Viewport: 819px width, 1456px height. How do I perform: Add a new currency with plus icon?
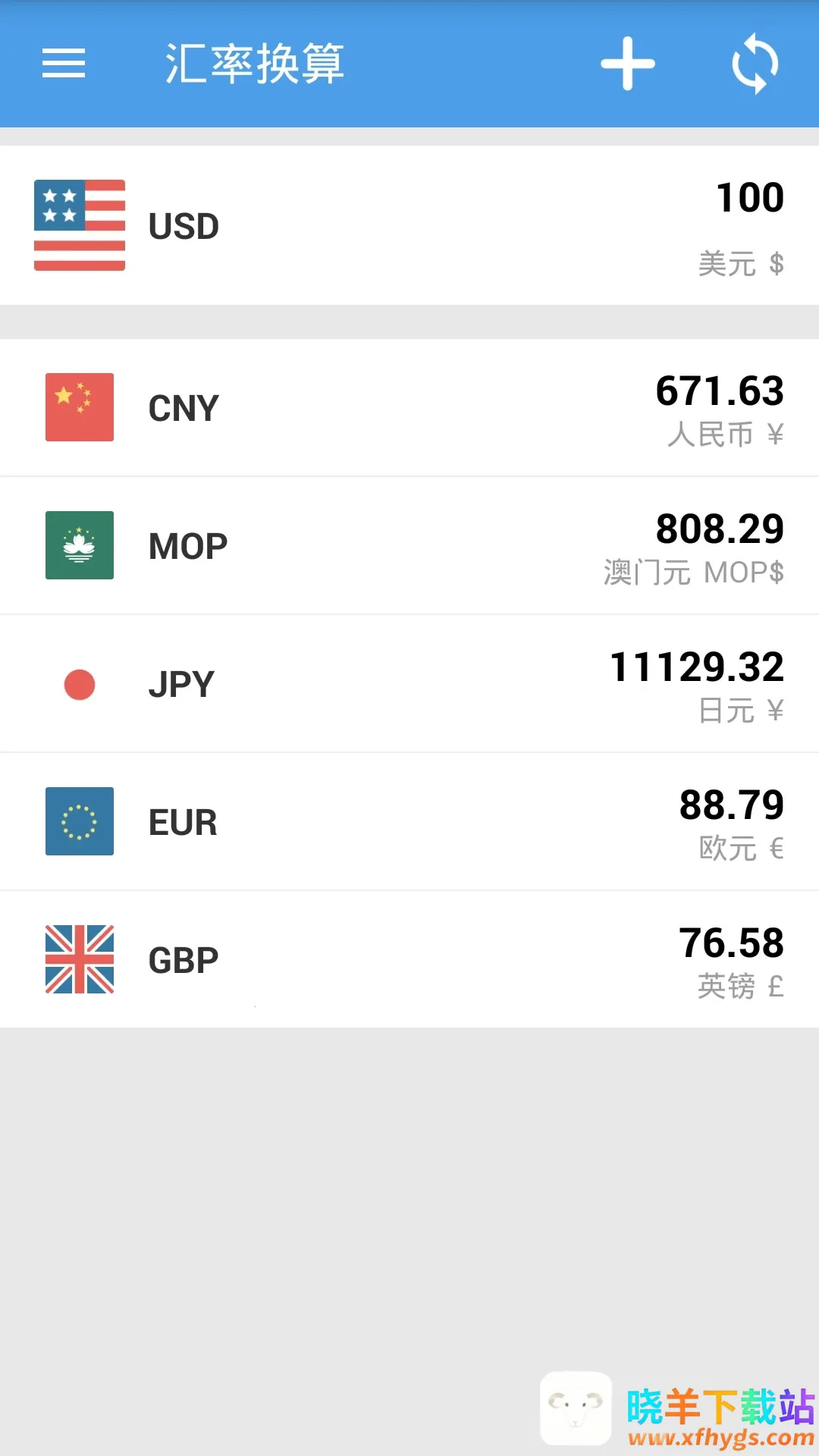[628, 64]
